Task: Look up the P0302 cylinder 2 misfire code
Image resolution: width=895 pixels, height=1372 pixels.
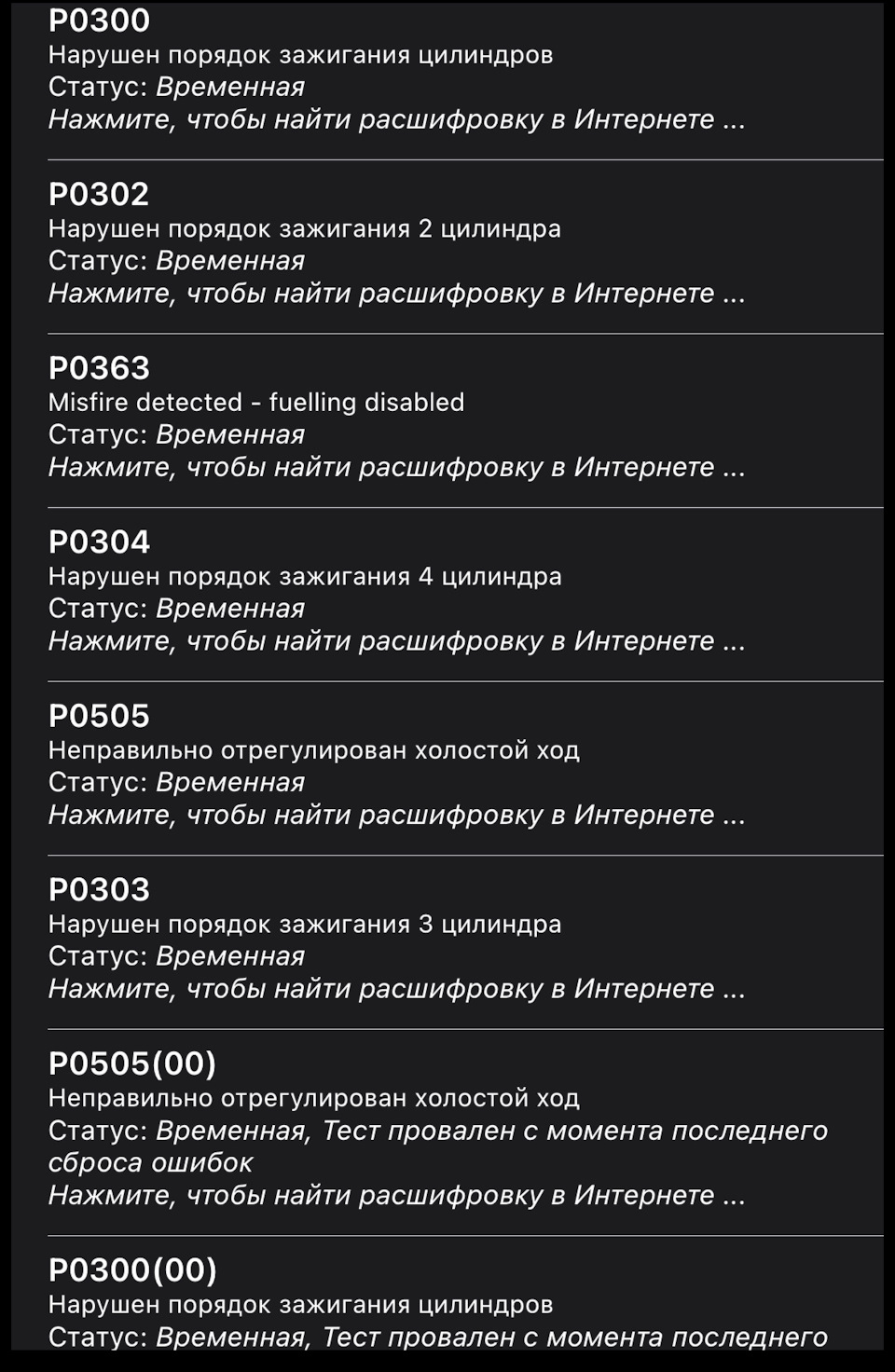Action: (x=396, y=244)
